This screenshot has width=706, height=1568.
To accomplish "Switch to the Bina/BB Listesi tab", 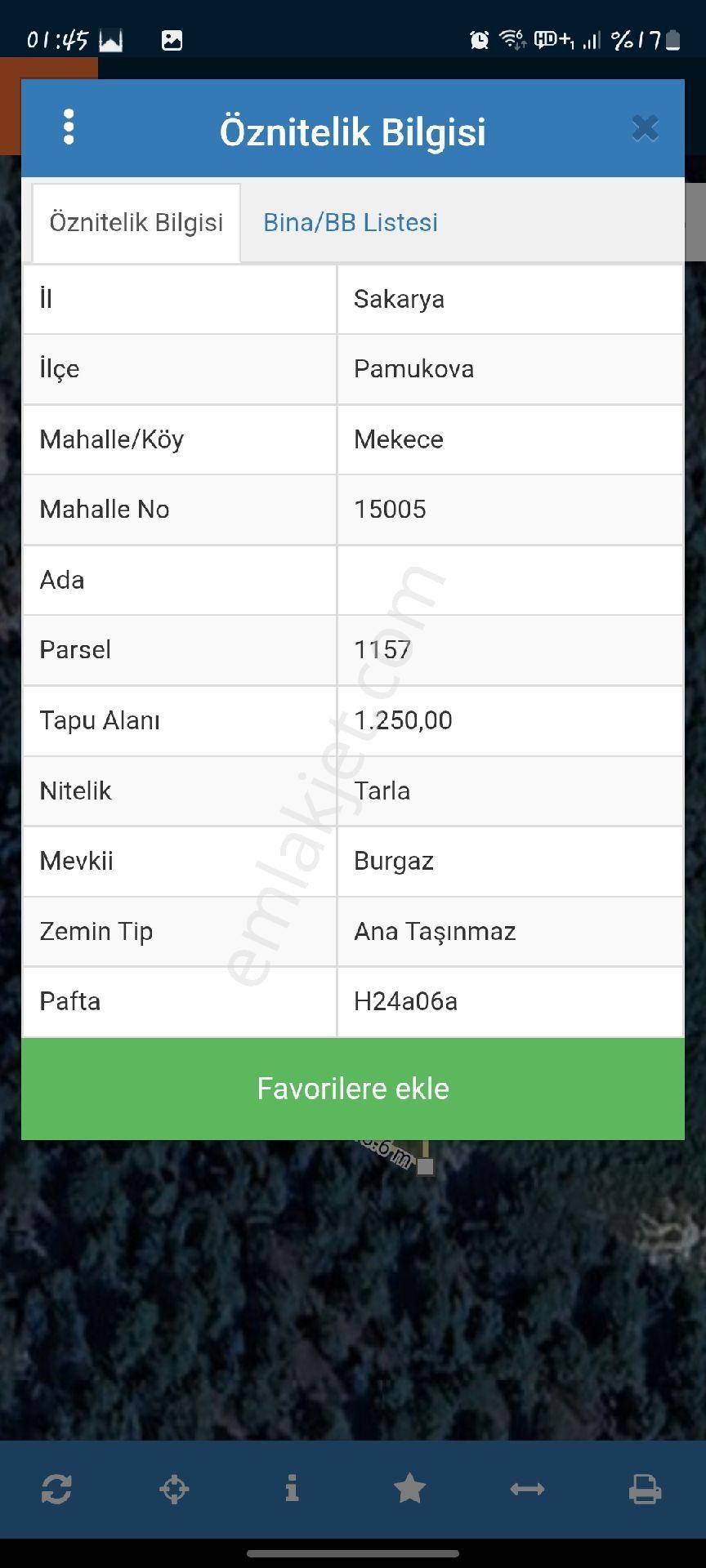I will pos(351,222).
